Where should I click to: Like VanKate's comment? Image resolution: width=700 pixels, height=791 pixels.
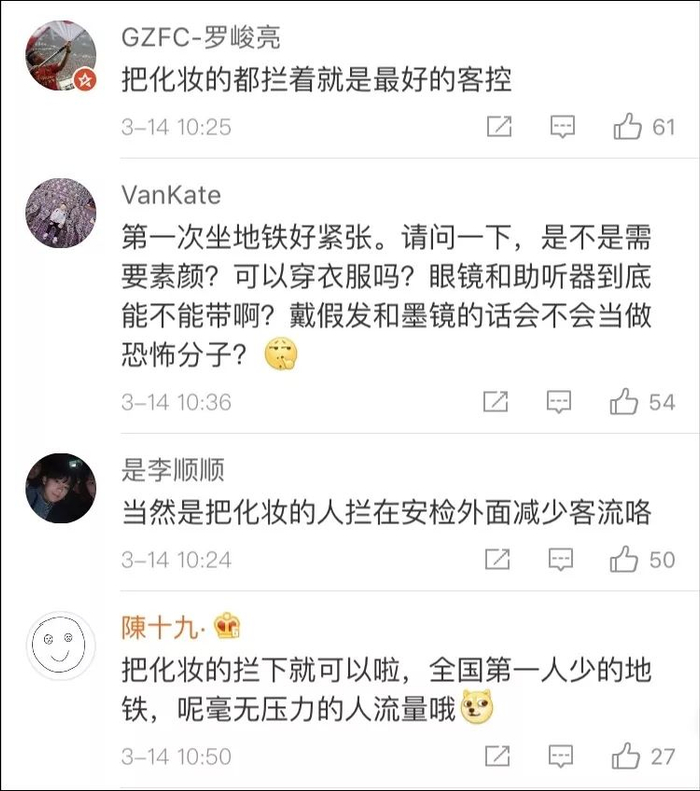pyautogui.click(x=624, y=402)
